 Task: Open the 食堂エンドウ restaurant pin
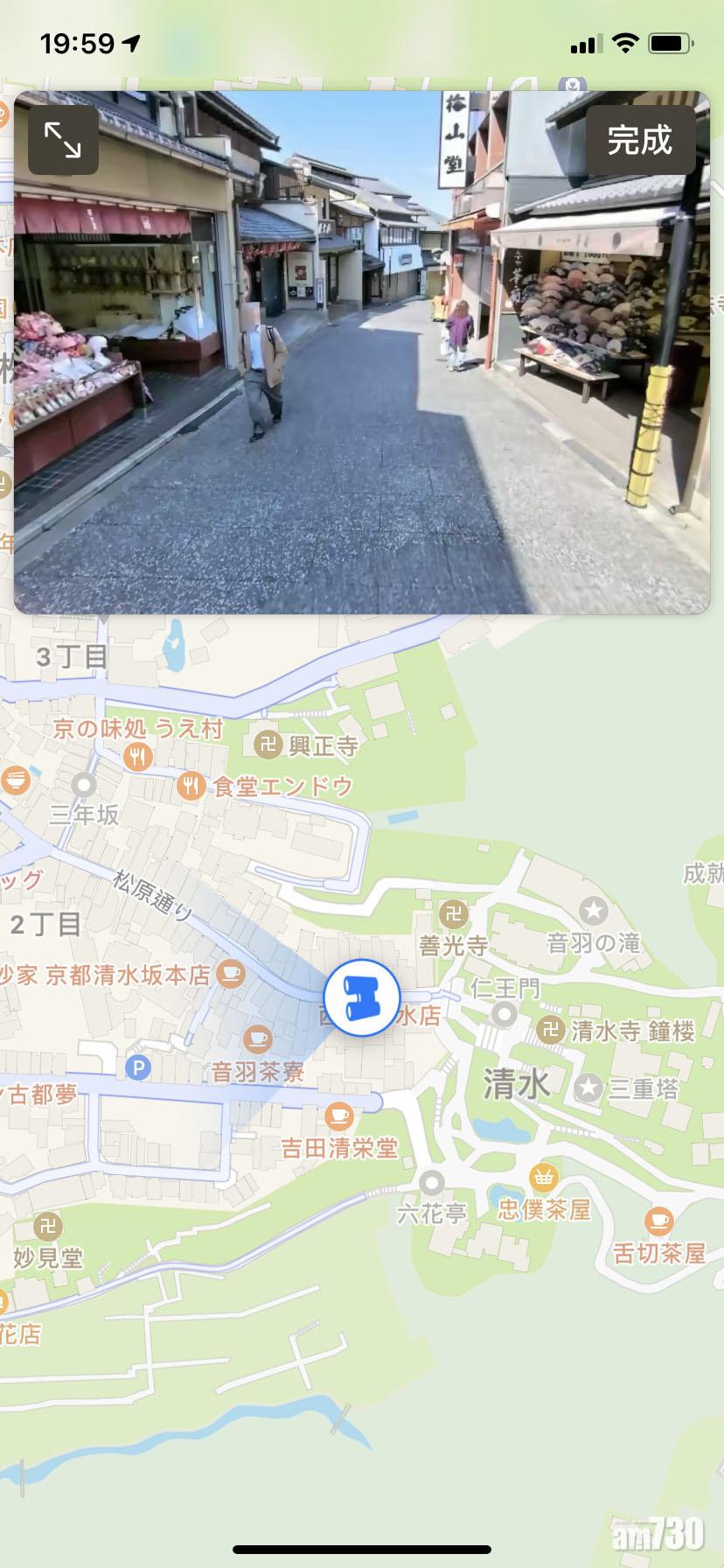coord(191,786)
